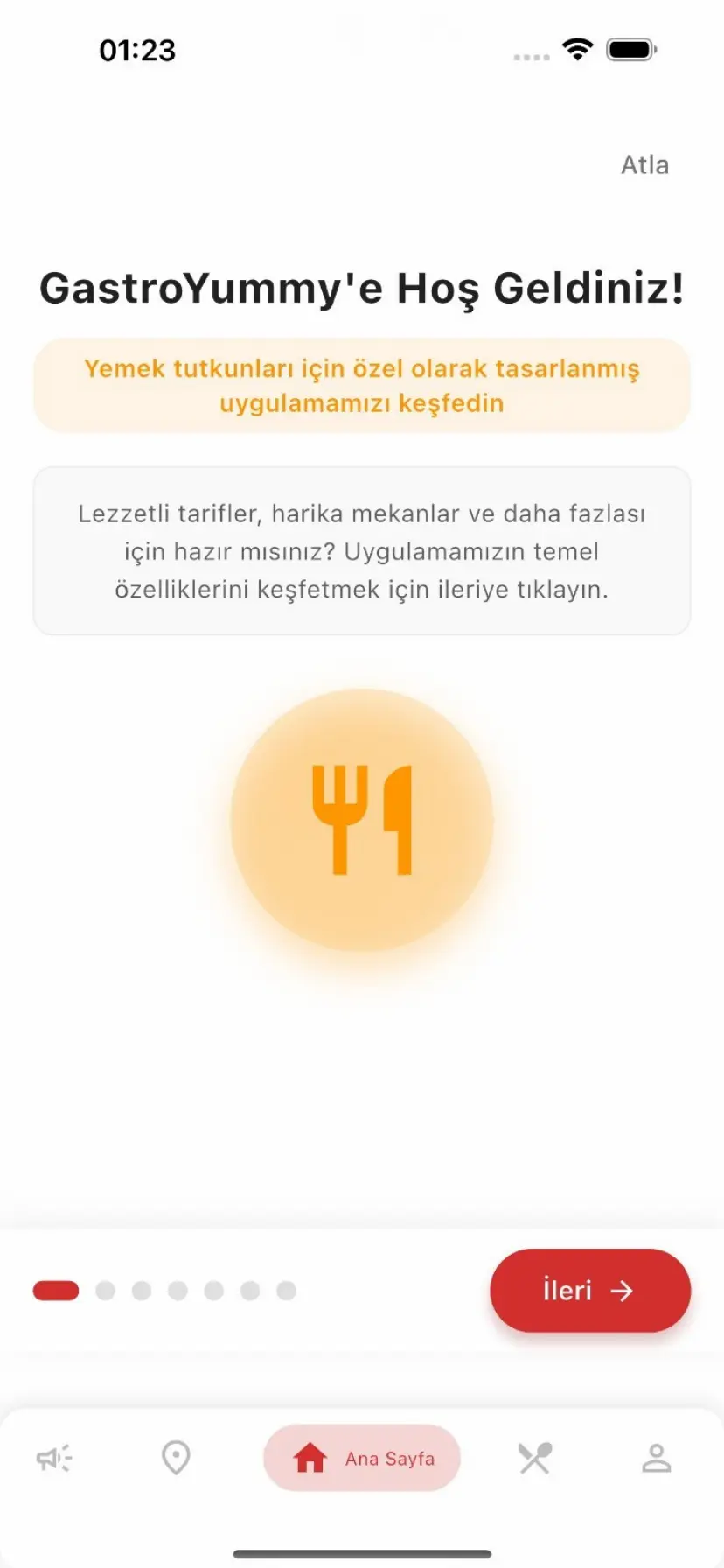This screenshot has width=724, height=1568.
Task: Select the location pin icon
Action: (x=174, y=1458)
